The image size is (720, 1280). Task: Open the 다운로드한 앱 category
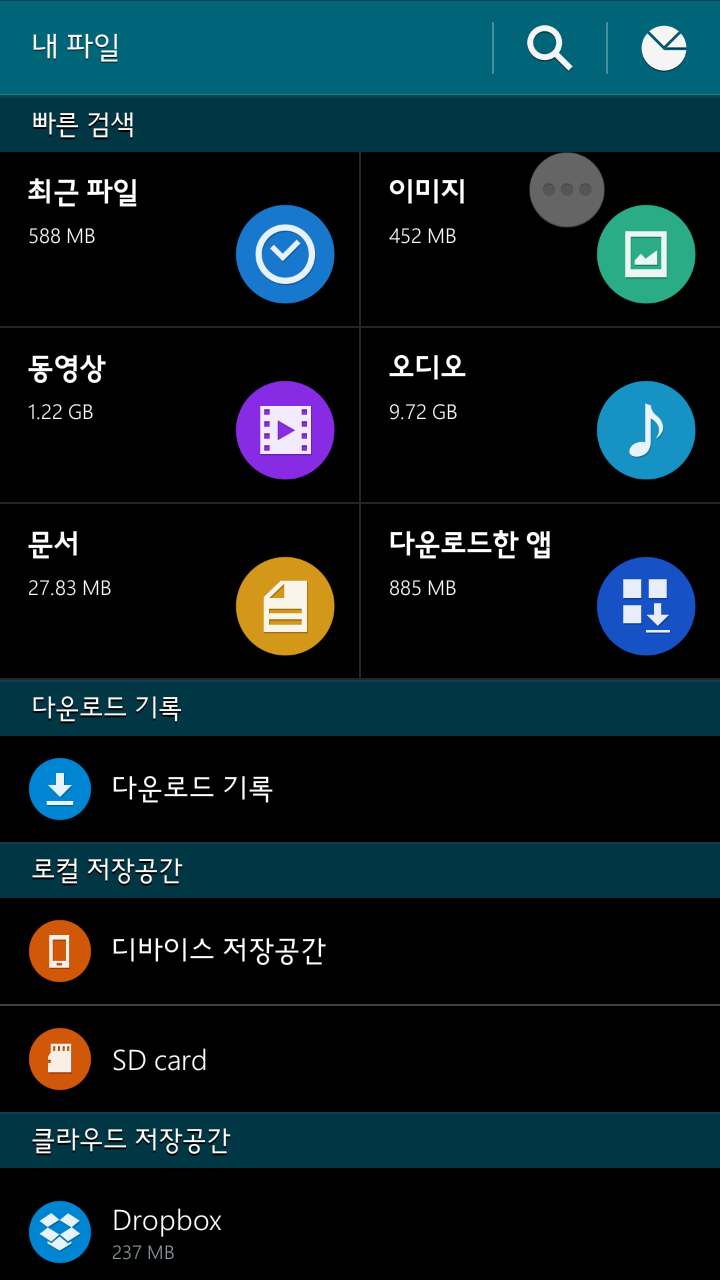point(540,591)
